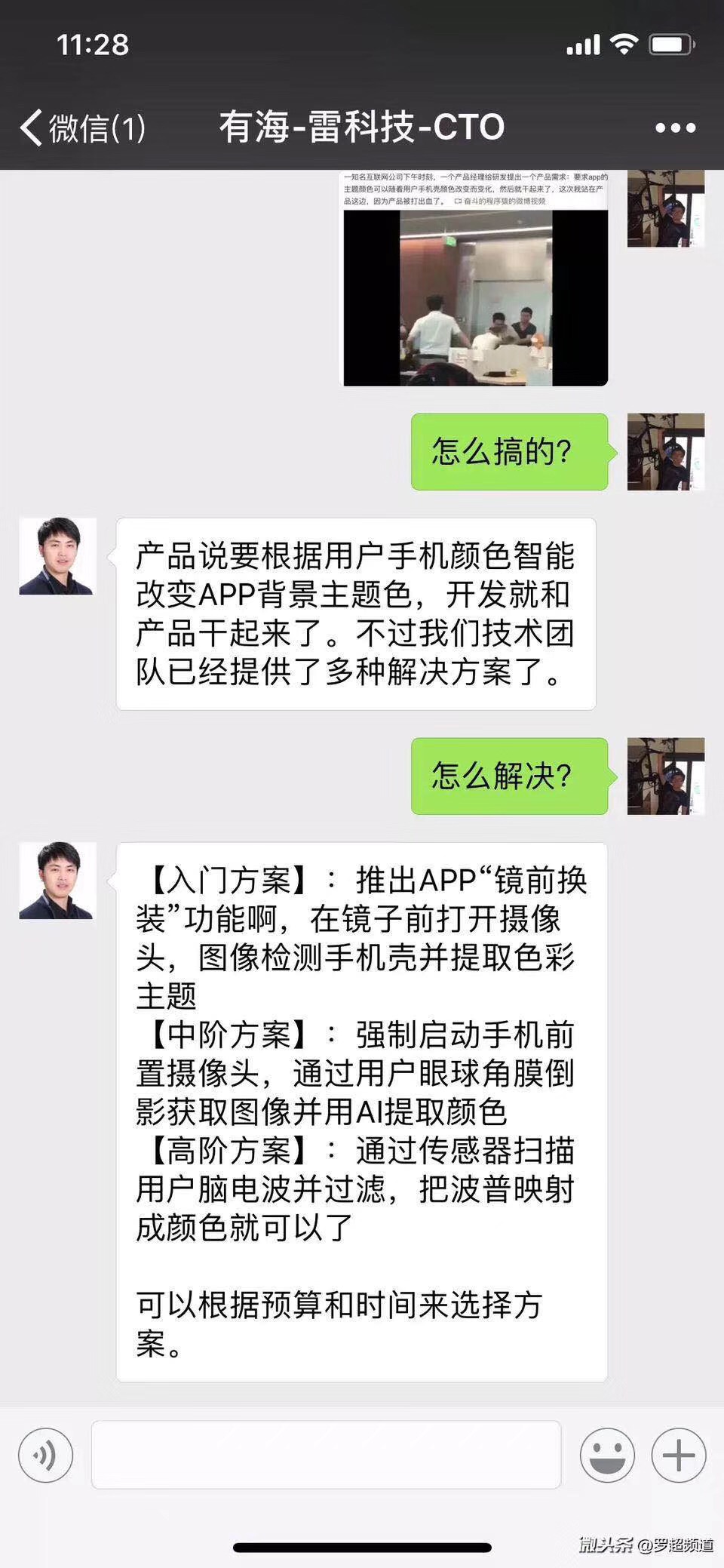
Task: Open the shared fight video image
Action: pos(475,279)
